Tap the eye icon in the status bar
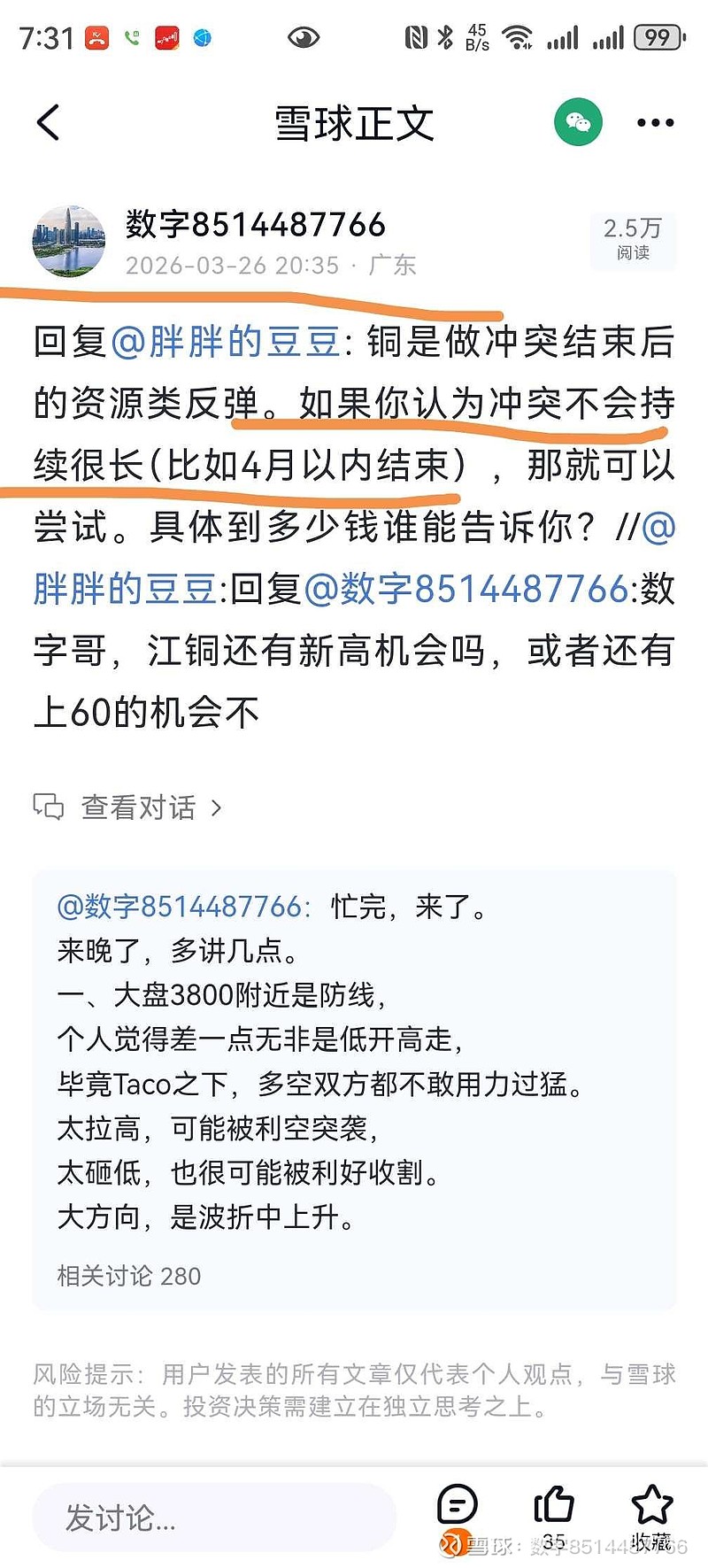The height and width of the screenshot is (1568, 708). (304, 37)
